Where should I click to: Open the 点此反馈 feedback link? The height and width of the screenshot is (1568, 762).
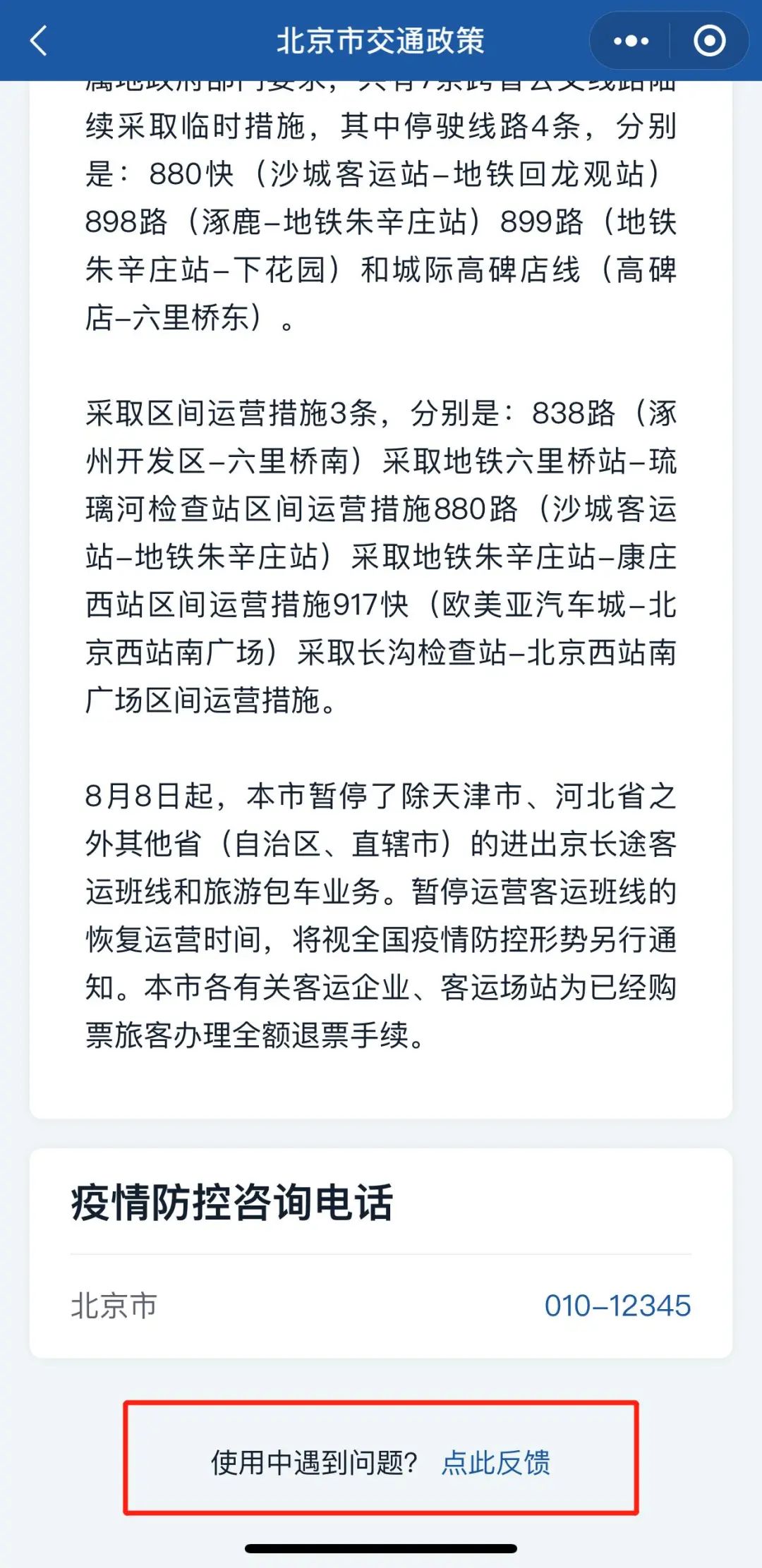pos(495,1462)
